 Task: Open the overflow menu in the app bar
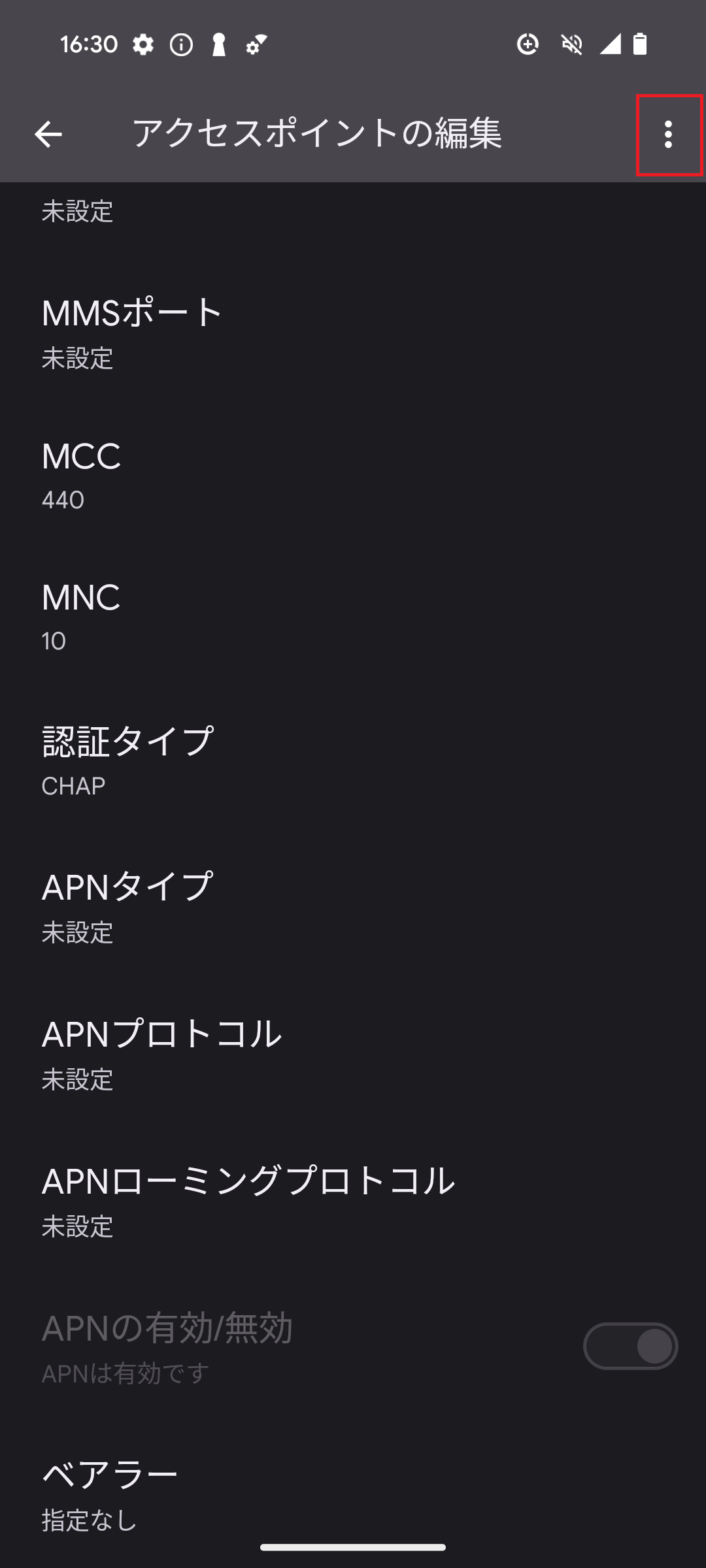point(668,135)
